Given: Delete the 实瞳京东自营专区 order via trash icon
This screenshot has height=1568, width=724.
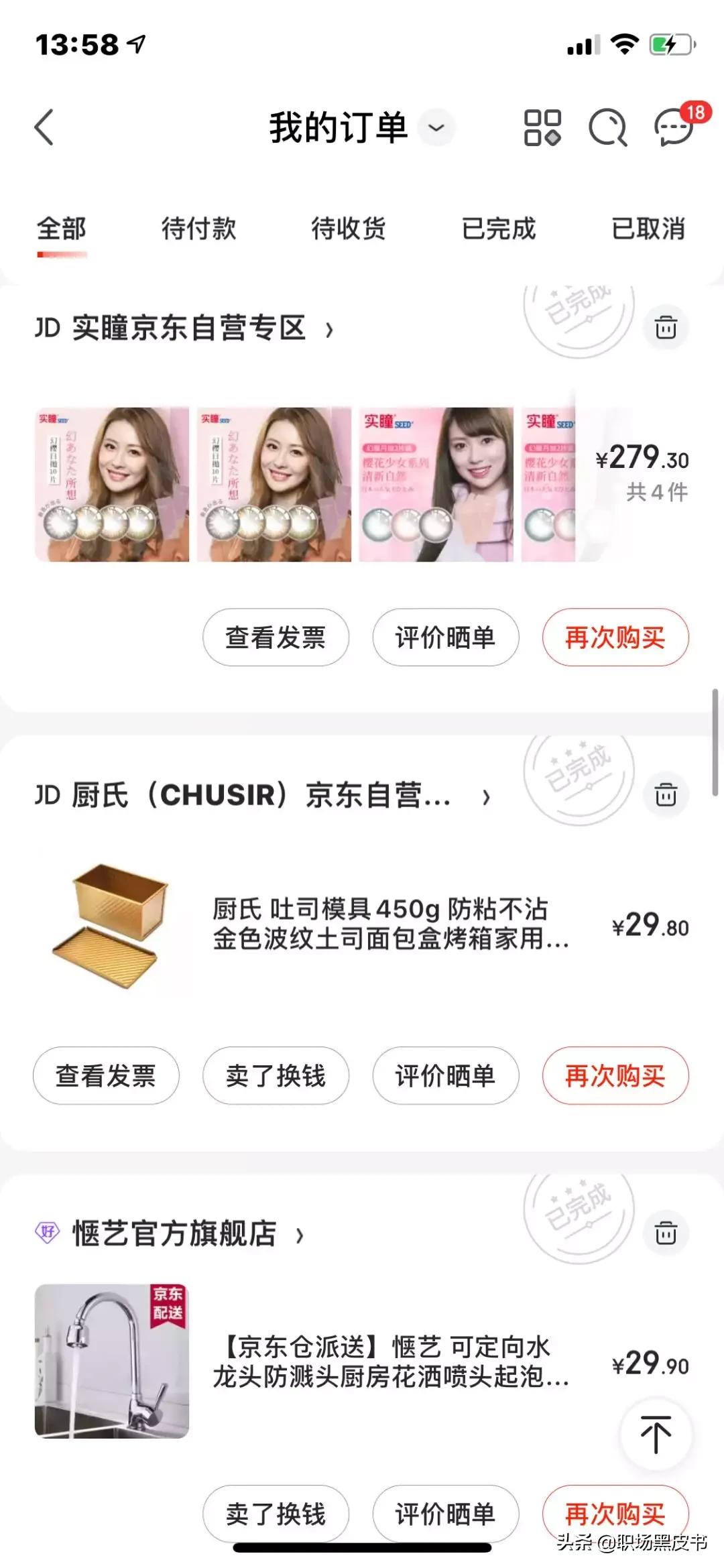Looking at the screenshot, I should pos(664,328).
